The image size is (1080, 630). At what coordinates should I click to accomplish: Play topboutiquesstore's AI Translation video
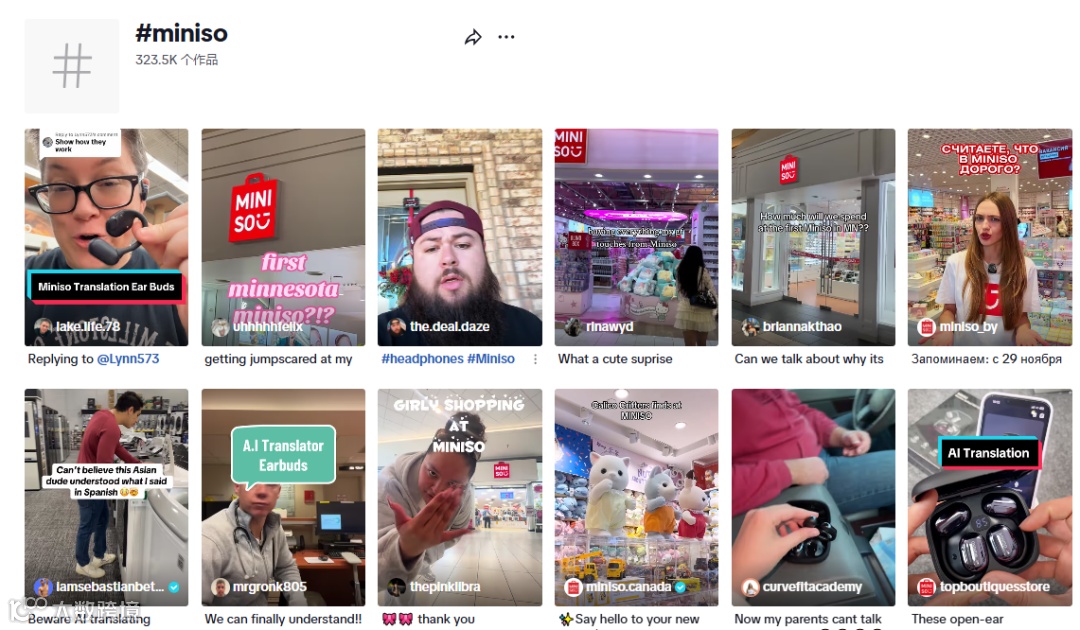[989, 497]
